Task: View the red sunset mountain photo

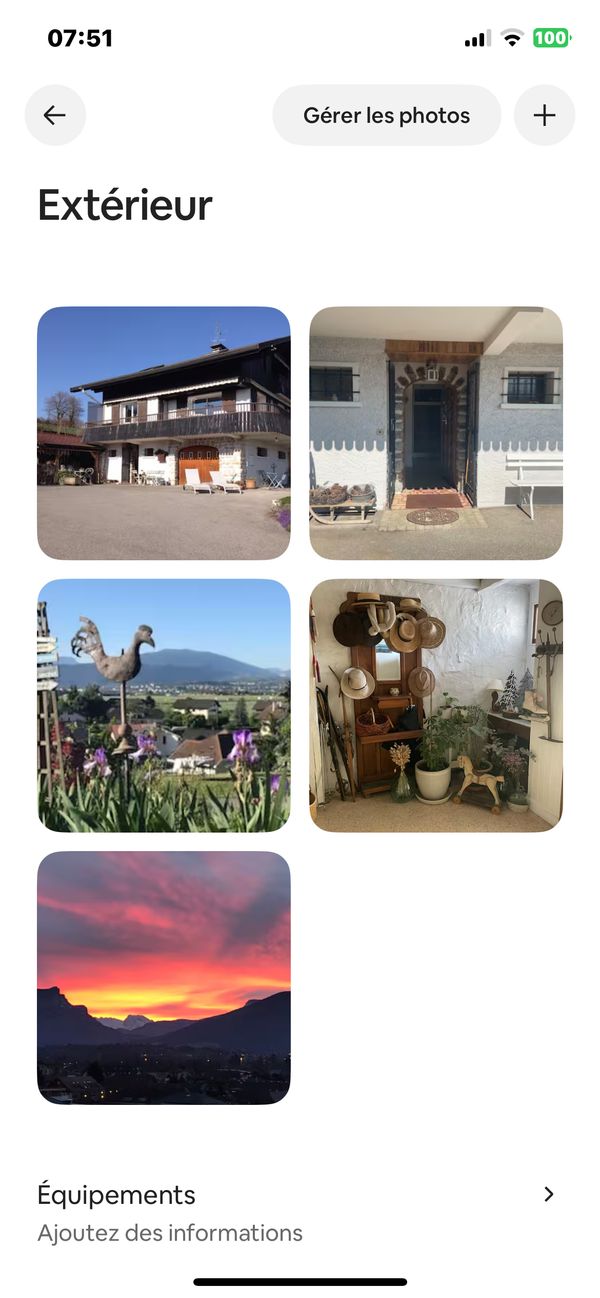Action: [x=164, y=977]
